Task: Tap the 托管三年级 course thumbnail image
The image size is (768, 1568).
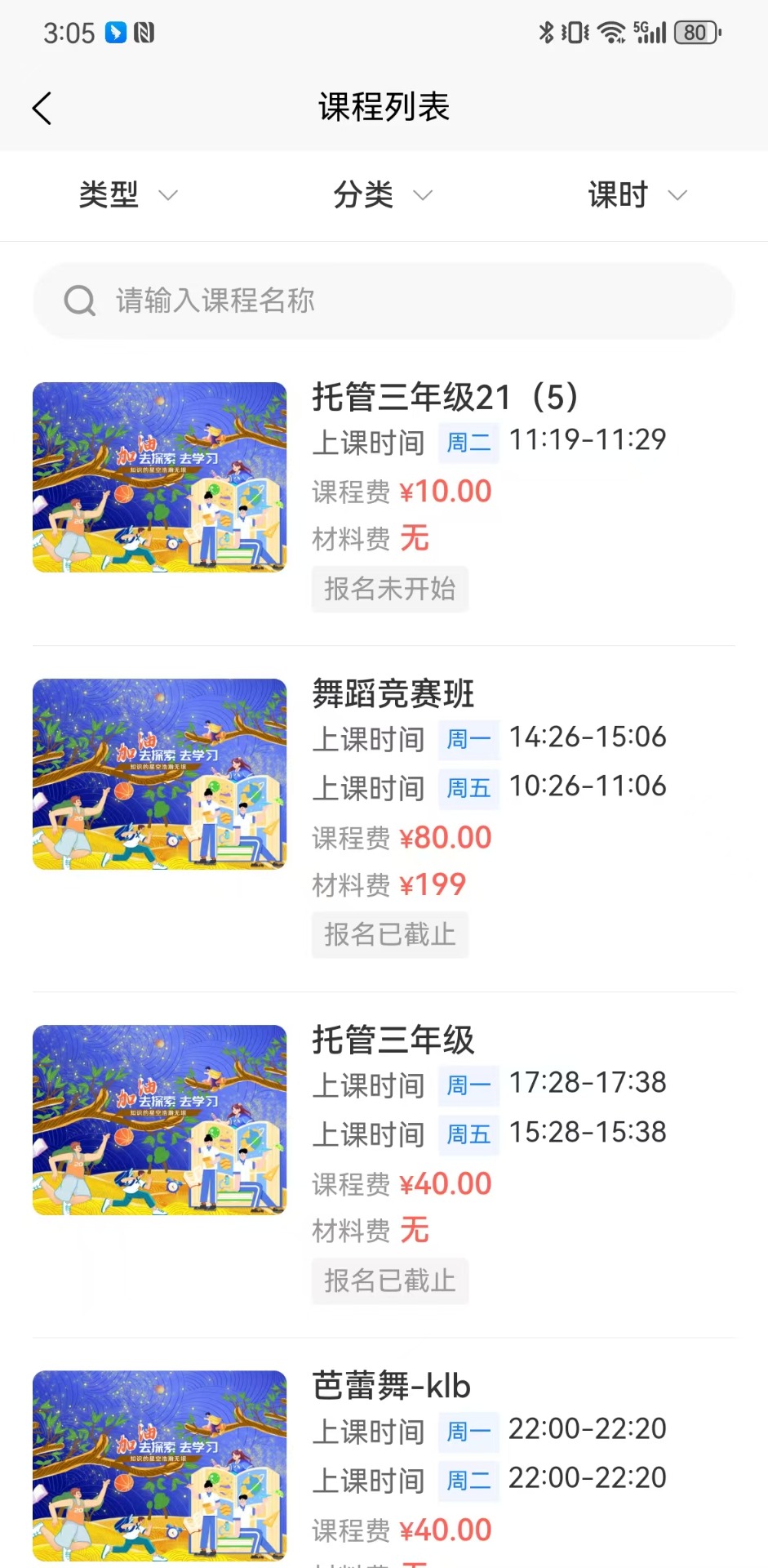Action: coord(159,1120)
